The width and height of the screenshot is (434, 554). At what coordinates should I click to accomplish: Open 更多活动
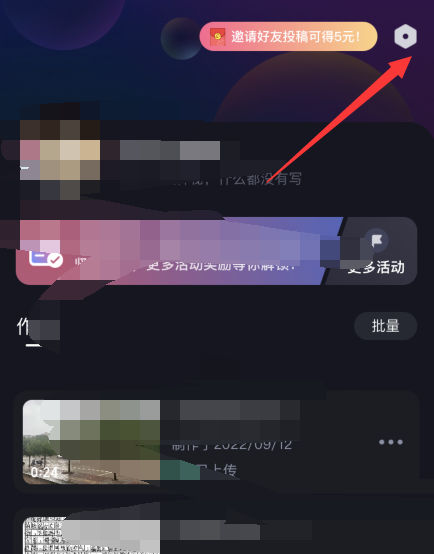375,251
